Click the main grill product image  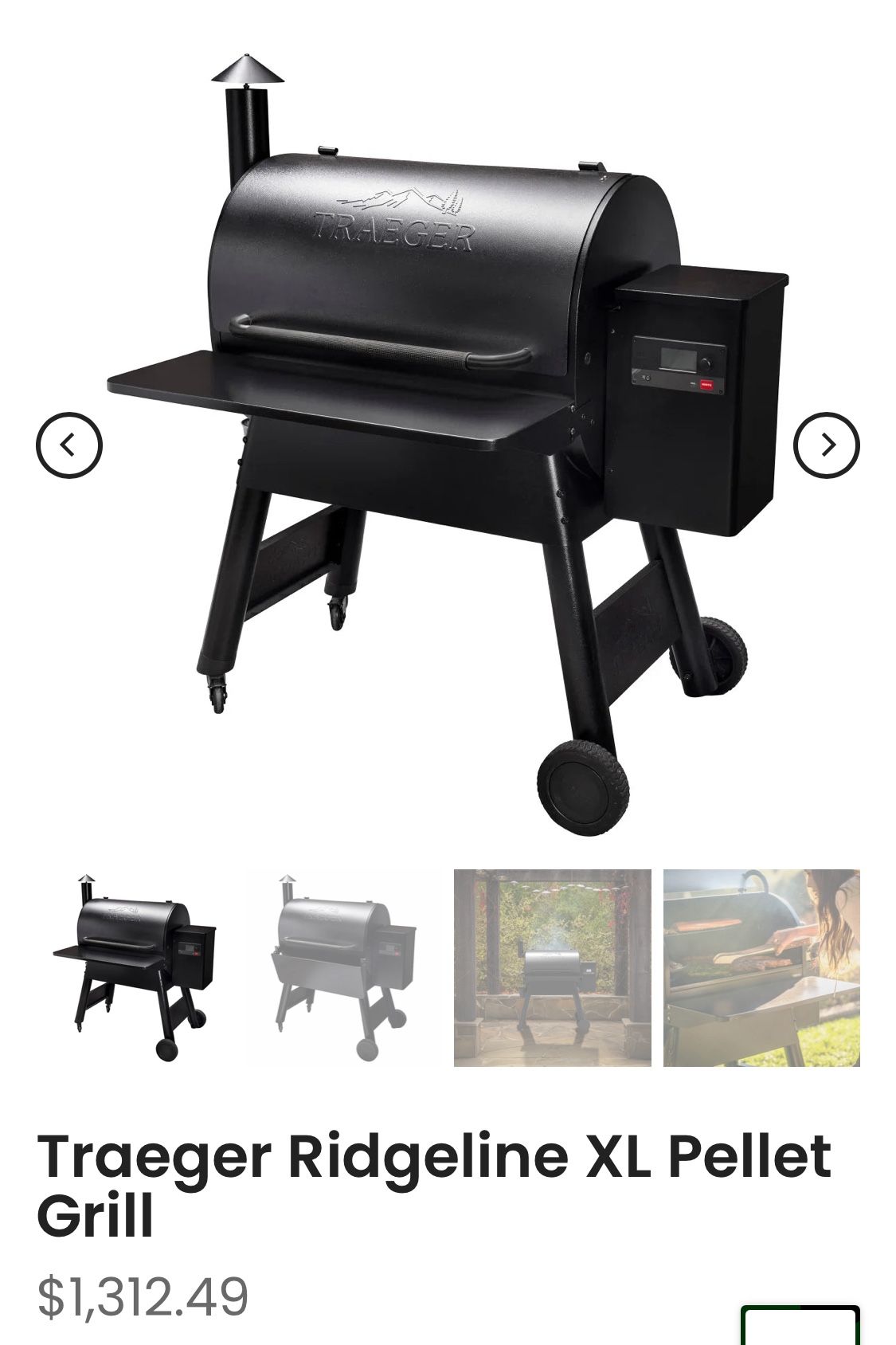[446, 438]
